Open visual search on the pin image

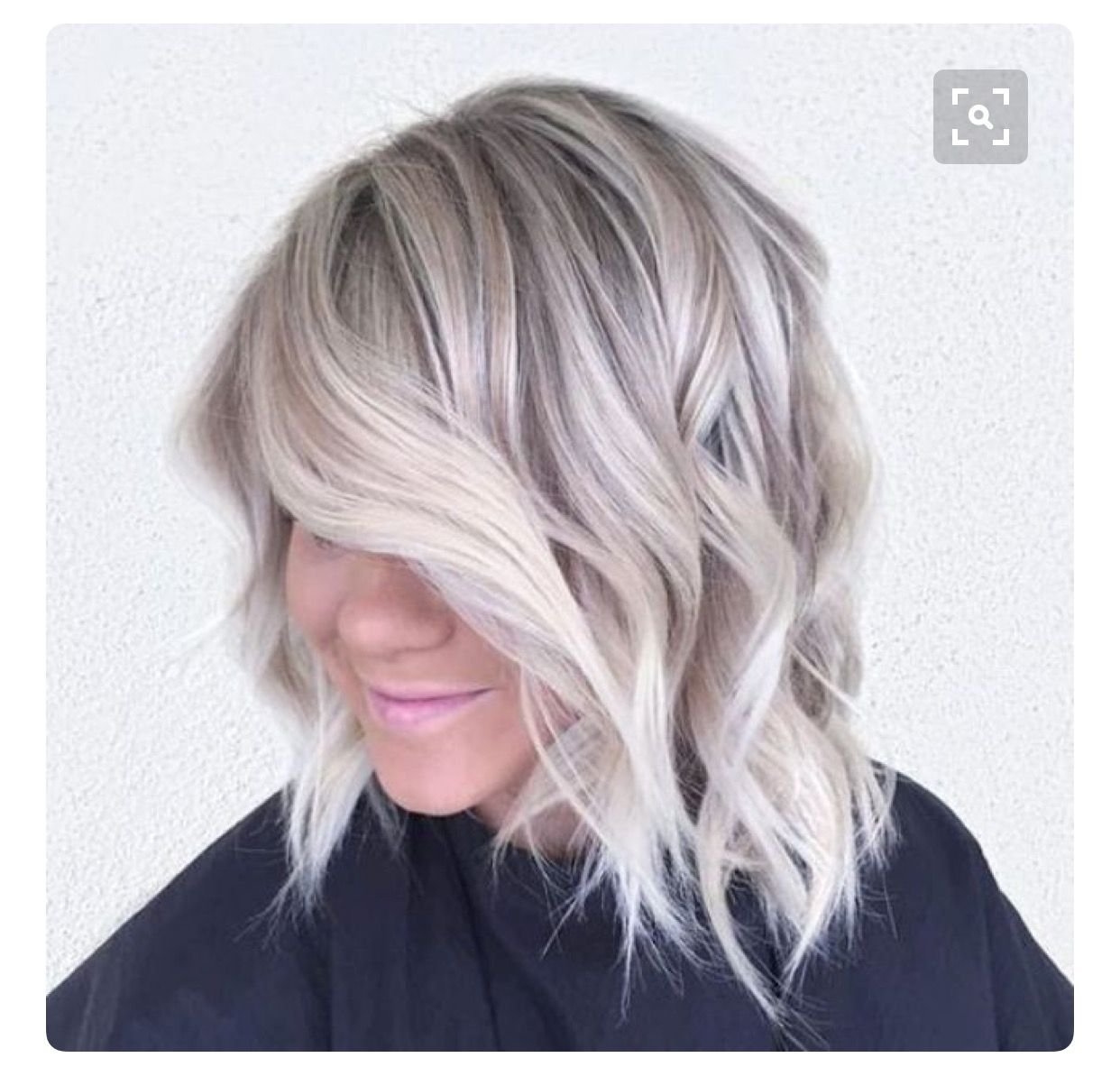point(980,116)
